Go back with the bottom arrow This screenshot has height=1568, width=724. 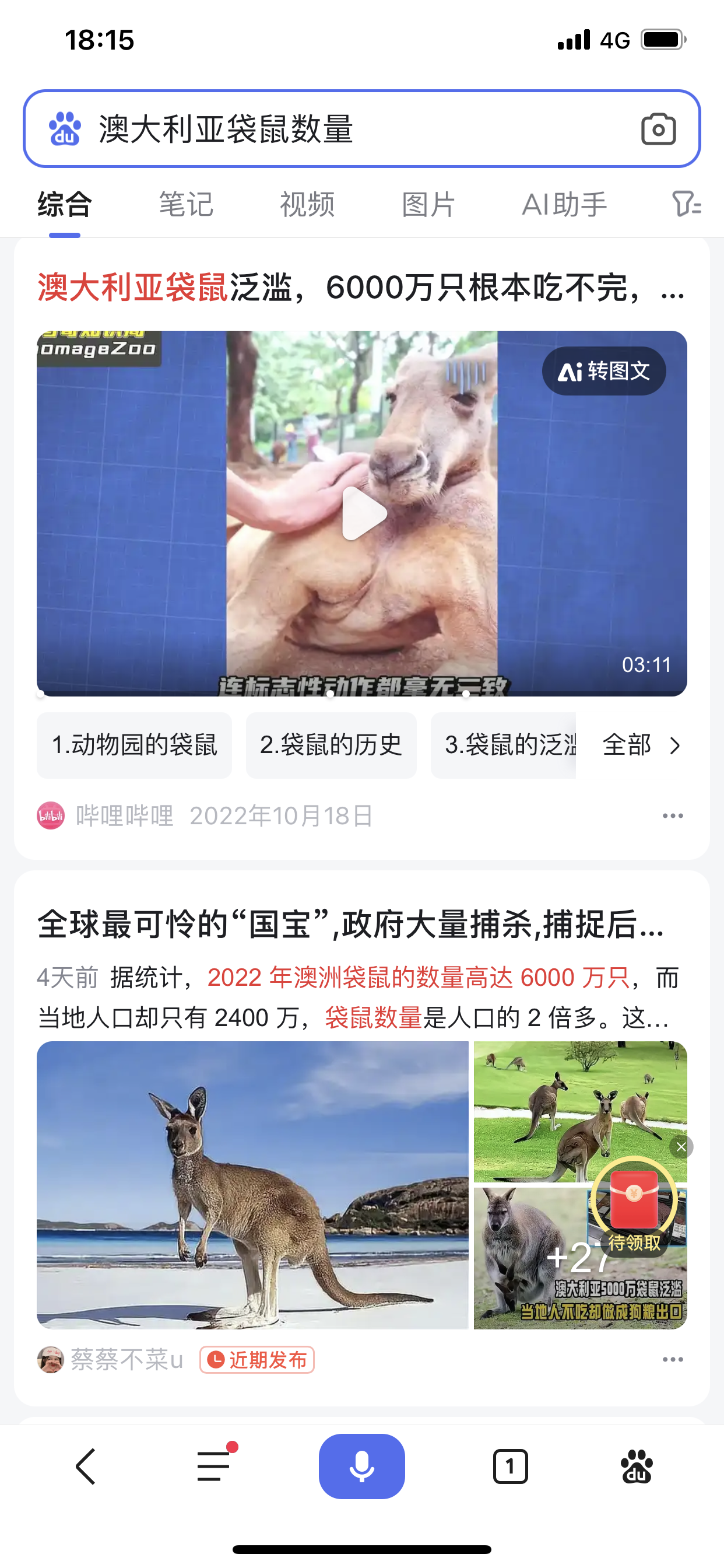pos(86,1466)
